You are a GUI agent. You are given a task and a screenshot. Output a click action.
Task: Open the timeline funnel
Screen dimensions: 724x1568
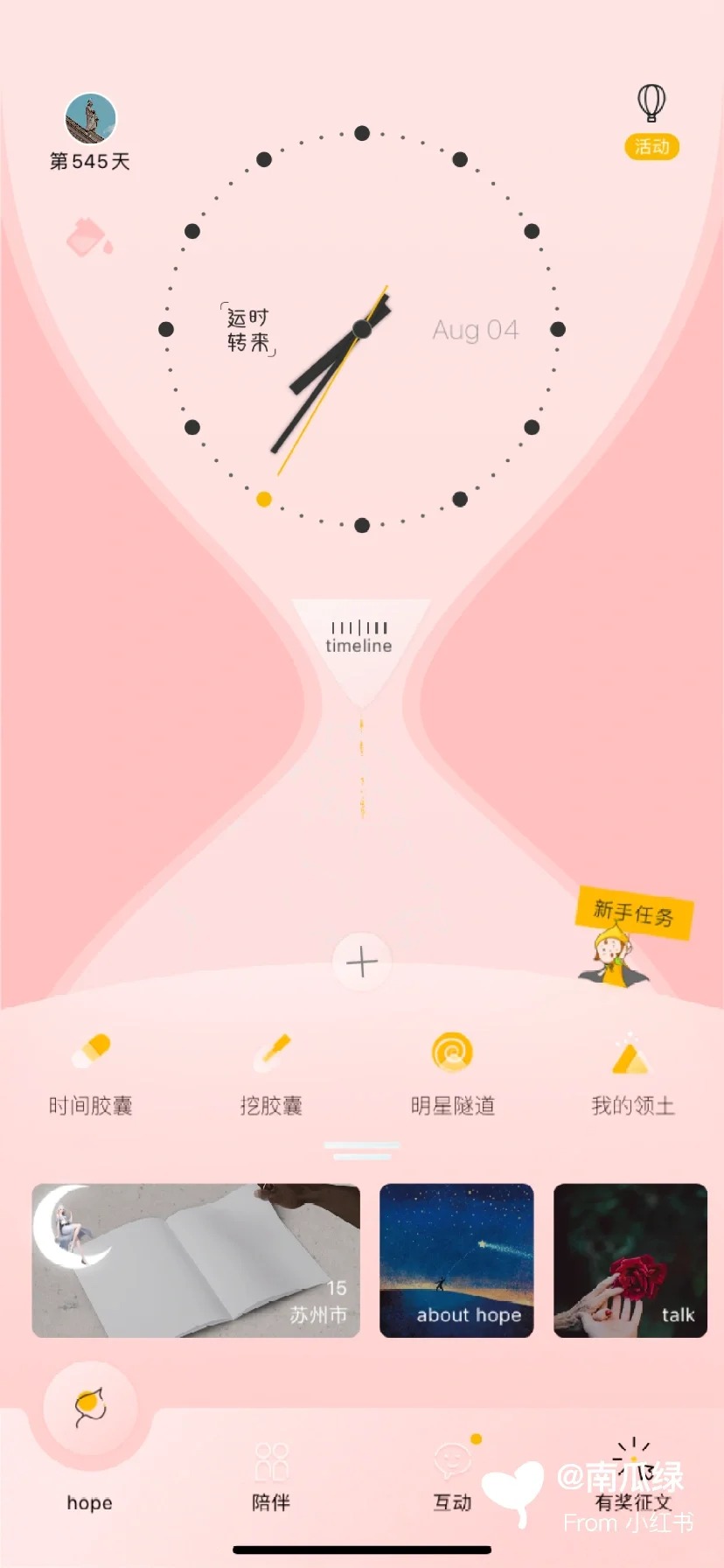[359, 640]
